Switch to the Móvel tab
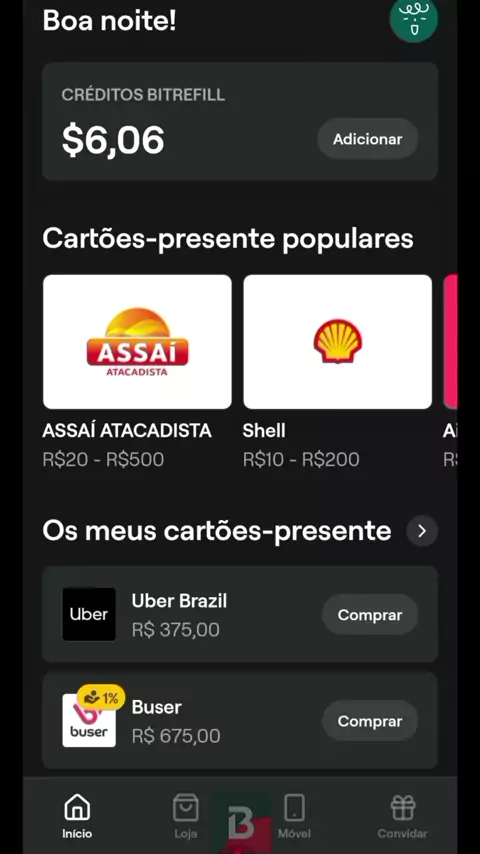480x854 pixels. pyautogui.click(x=294, y=815)
